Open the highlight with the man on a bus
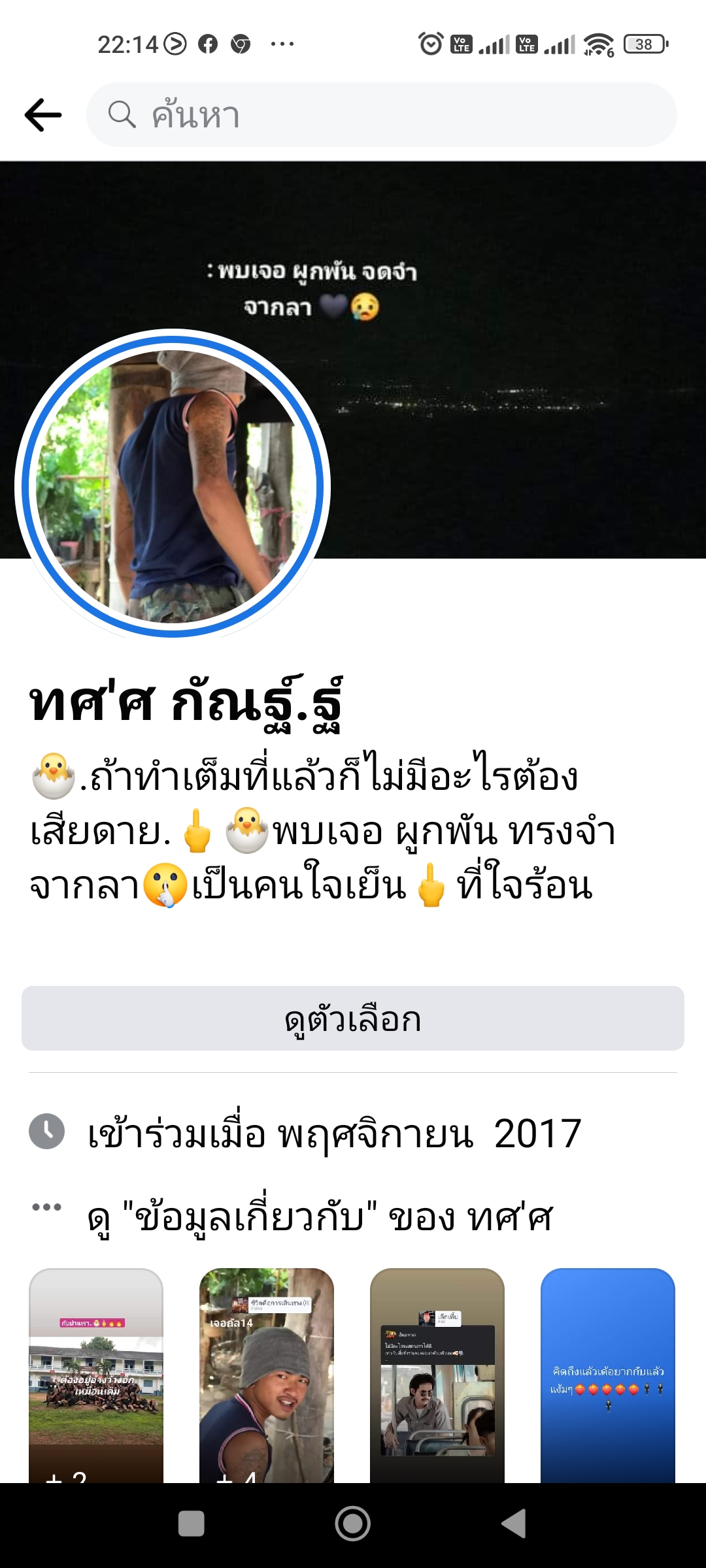Viewport: 706px width, 1568px height. pos(437,1375)
